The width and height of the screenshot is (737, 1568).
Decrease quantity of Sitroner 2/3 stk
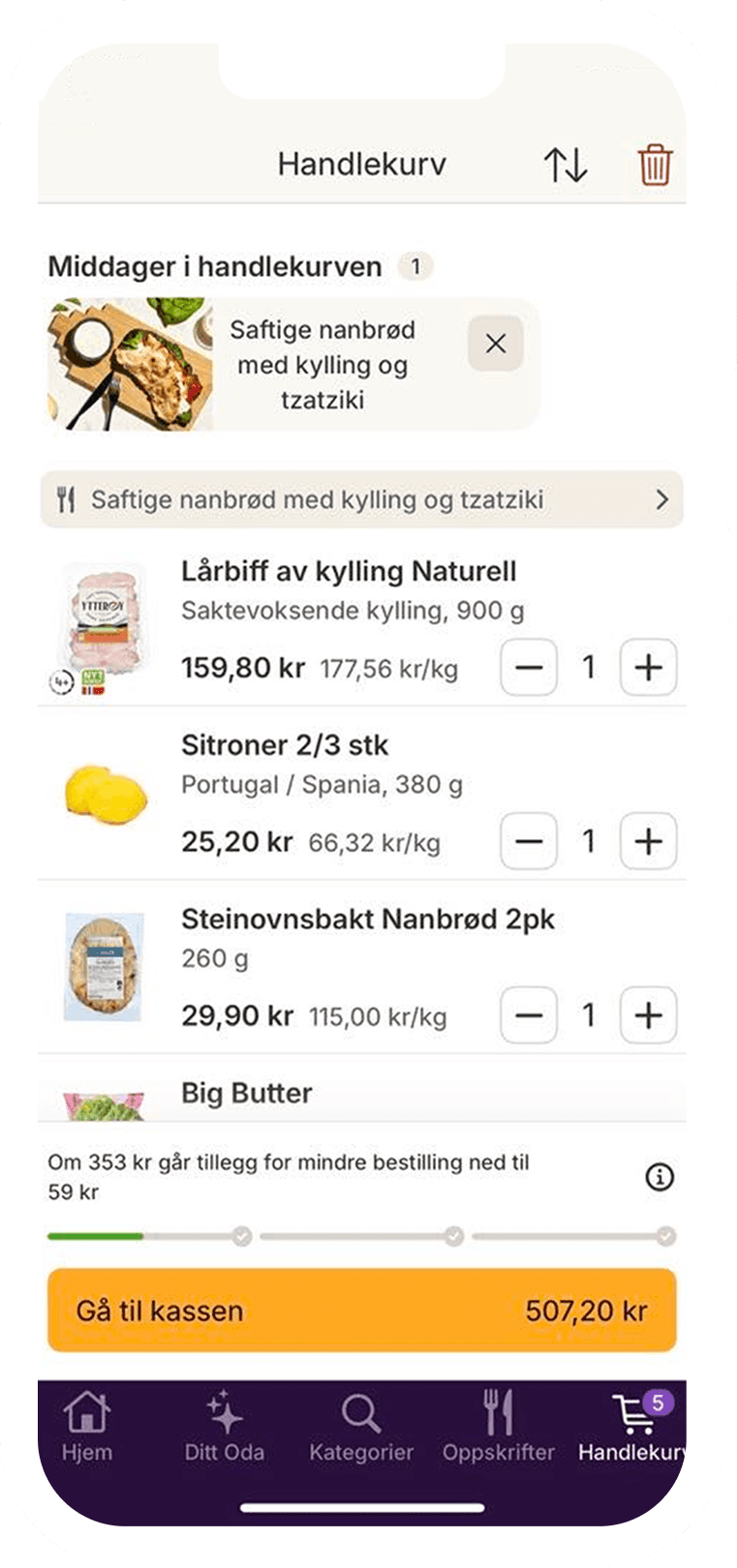529,841
